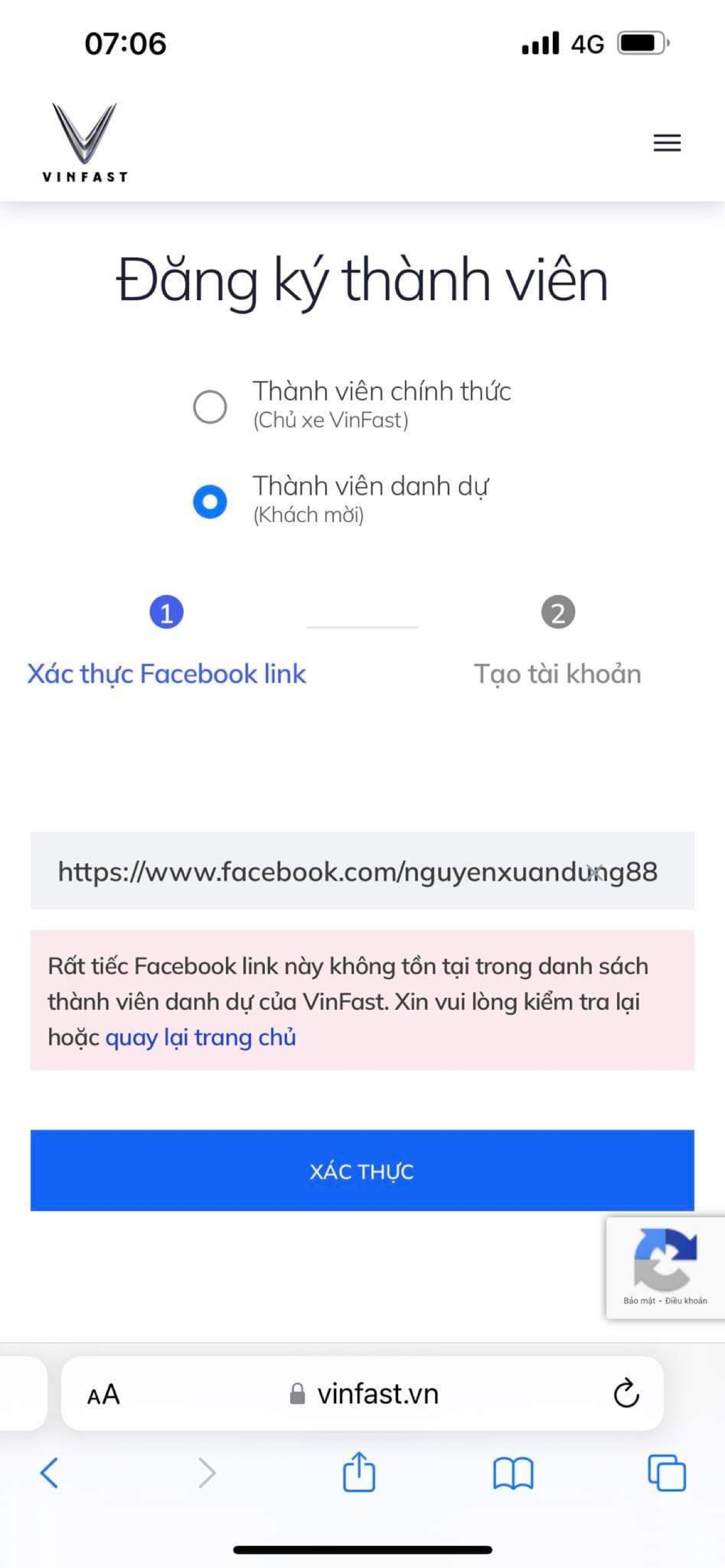Image resolution: width=725 pixels, height=1568 pixels.
Task: Select Thành viên chính thức option
Action: [210, 406]
